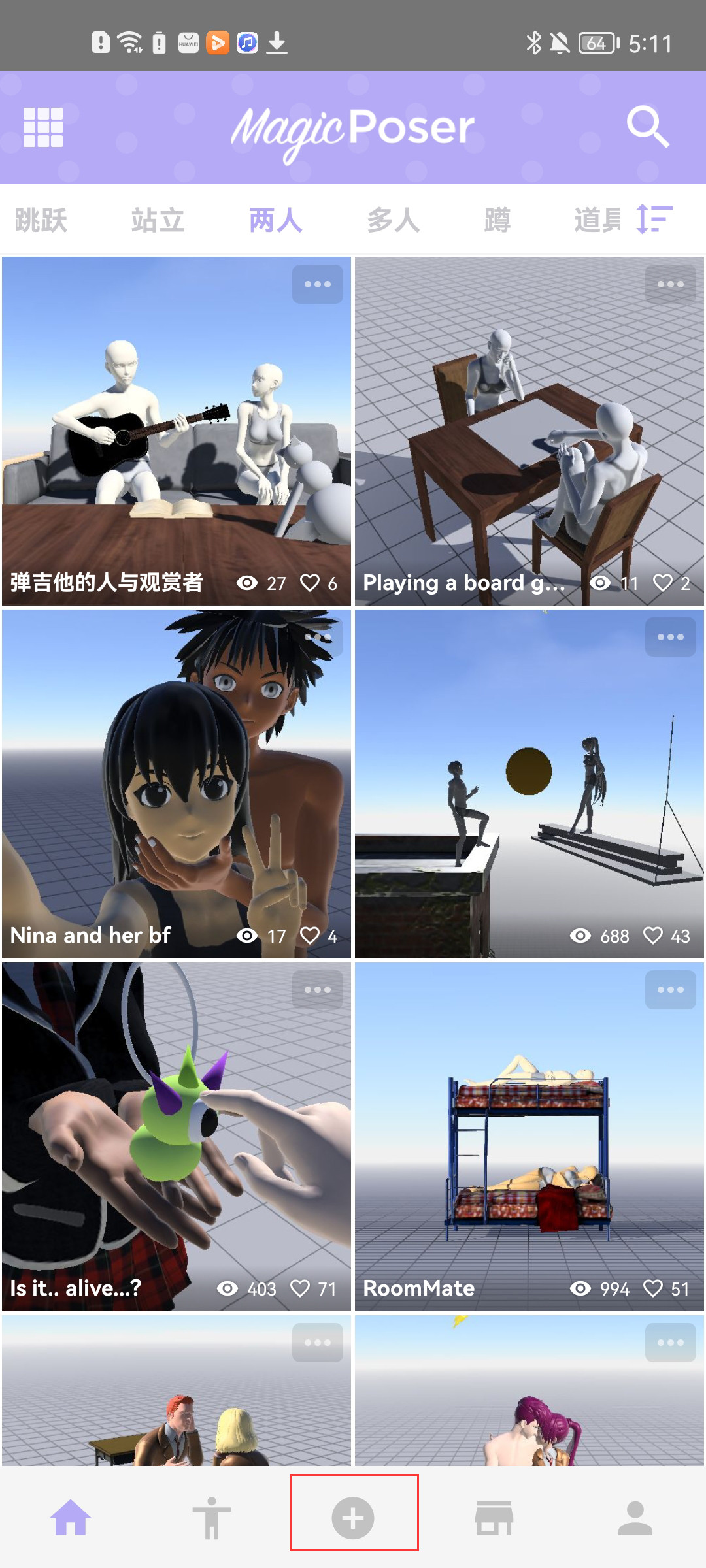Screen dimensions: 706x1568
Task: Open the 弹吉他的人与观赏者 pose
Action: coord(176,431)
